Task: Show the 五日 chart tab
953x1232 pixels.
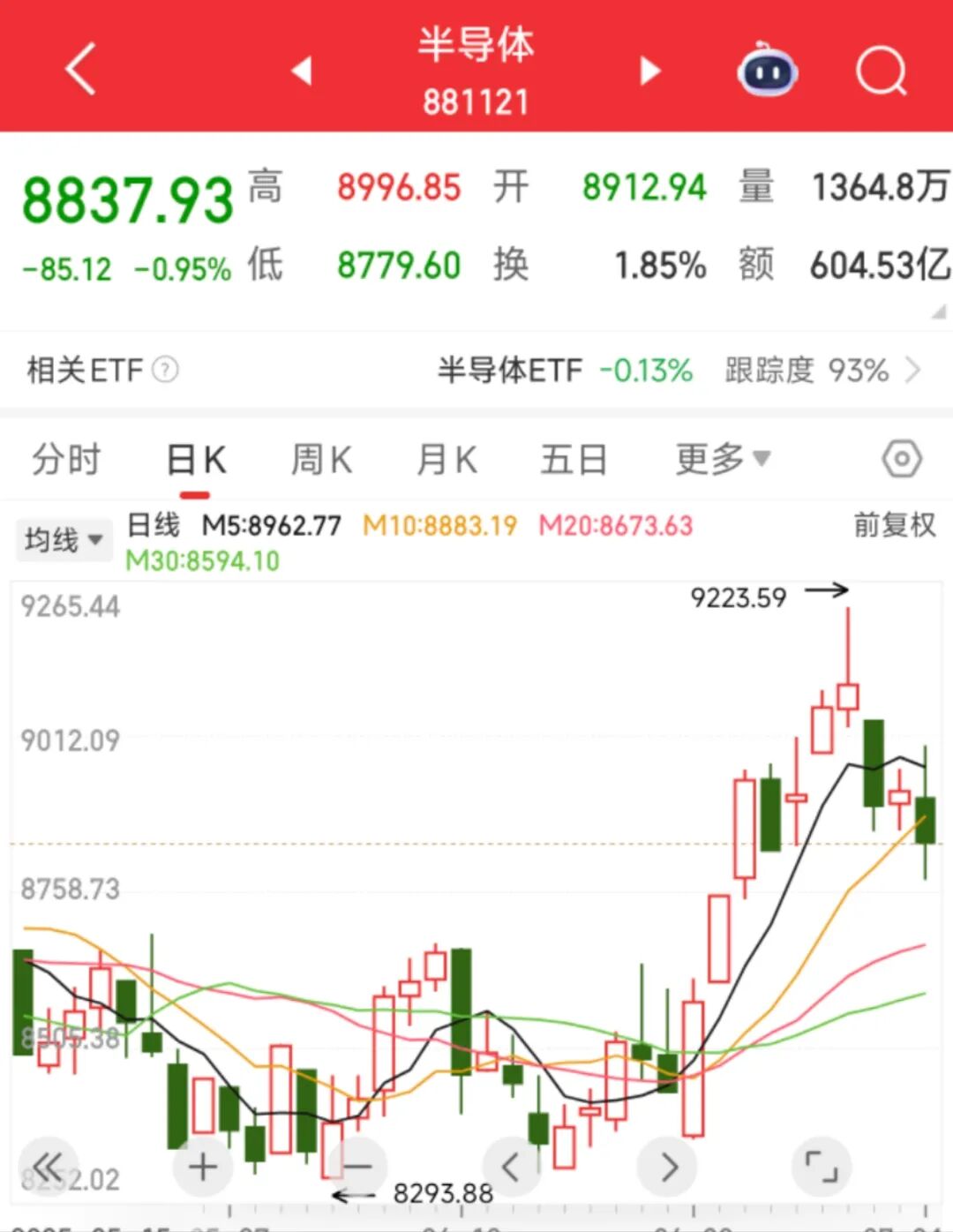Action: 574,460
